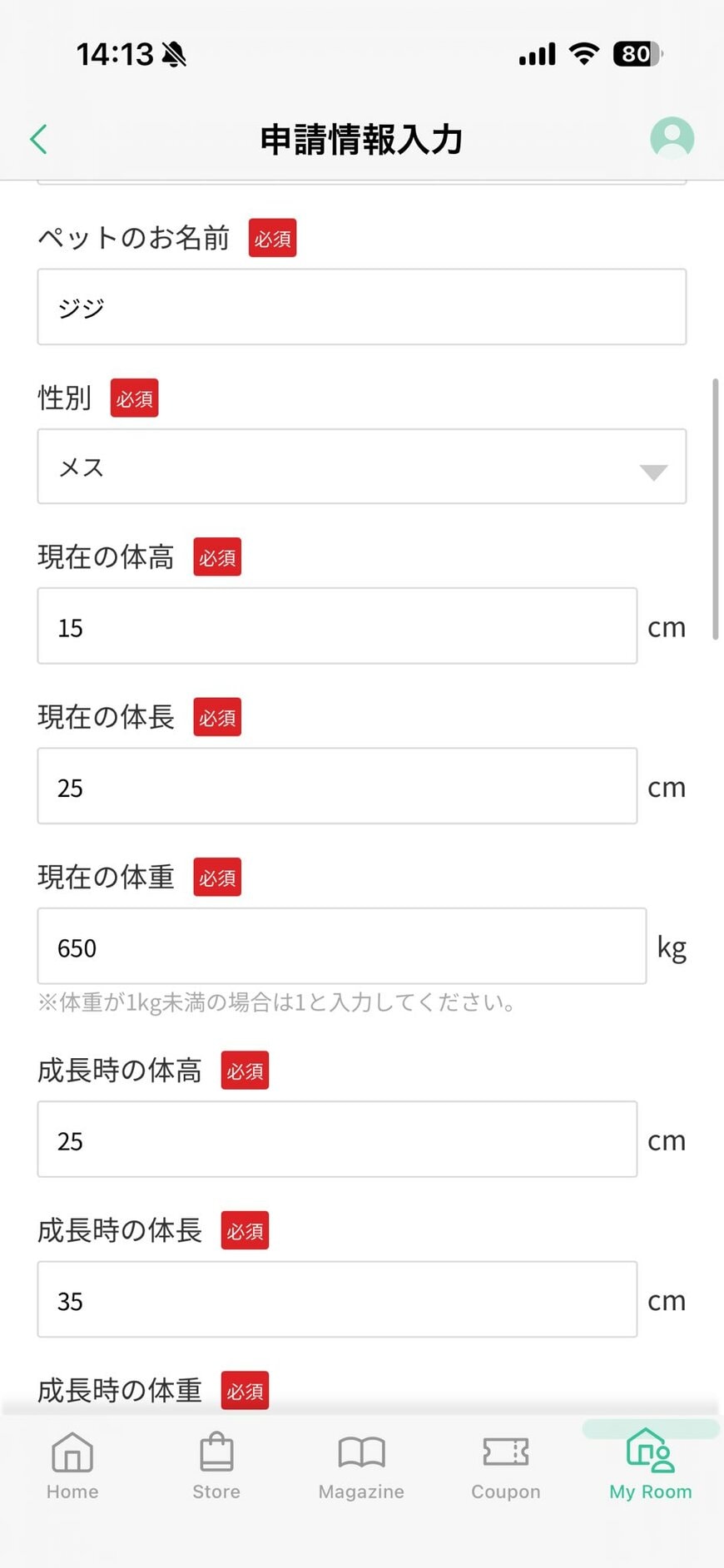724x1568 pixels.
Task: Switch to the Home tab
Action: point(72,1467)
